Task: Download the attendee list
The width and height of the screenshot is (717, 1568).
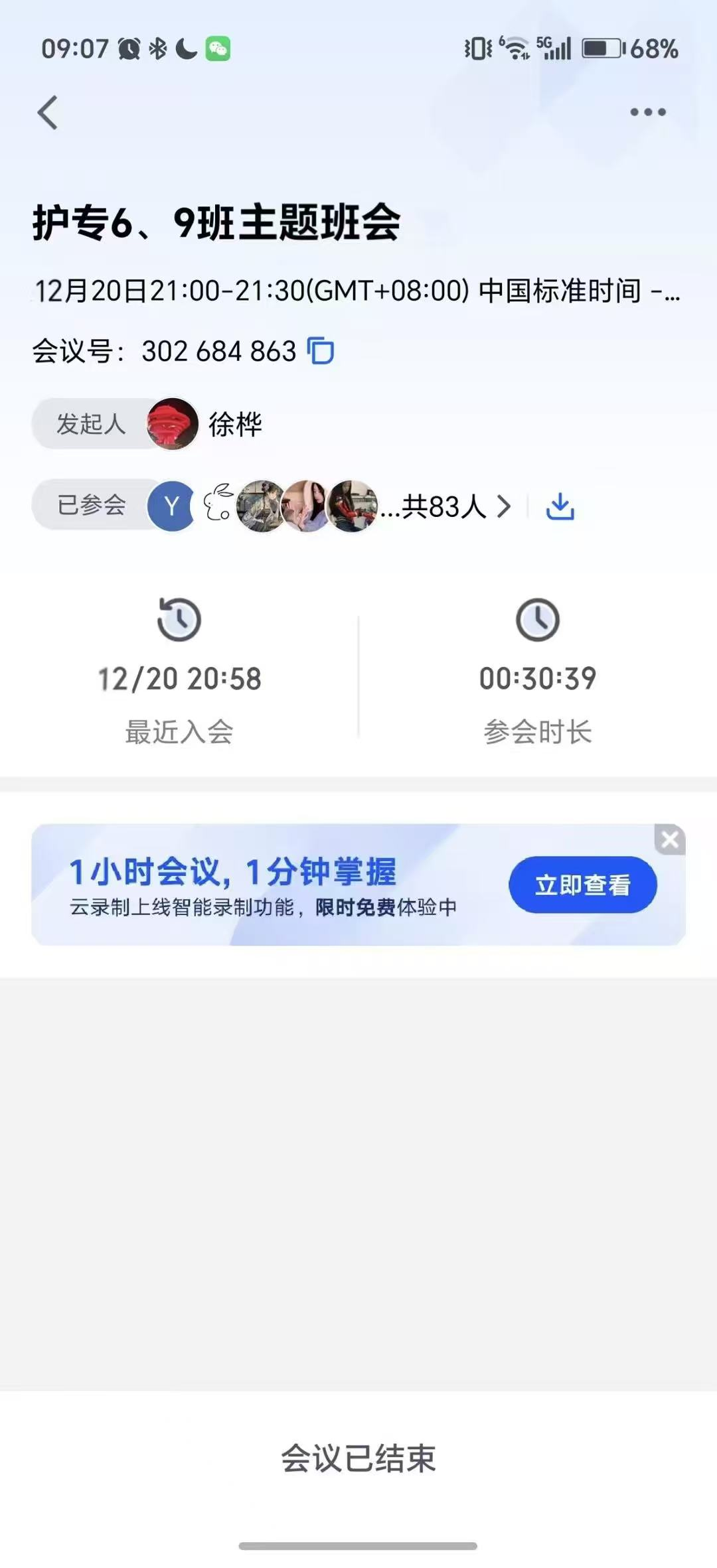Action: [560, 507]
